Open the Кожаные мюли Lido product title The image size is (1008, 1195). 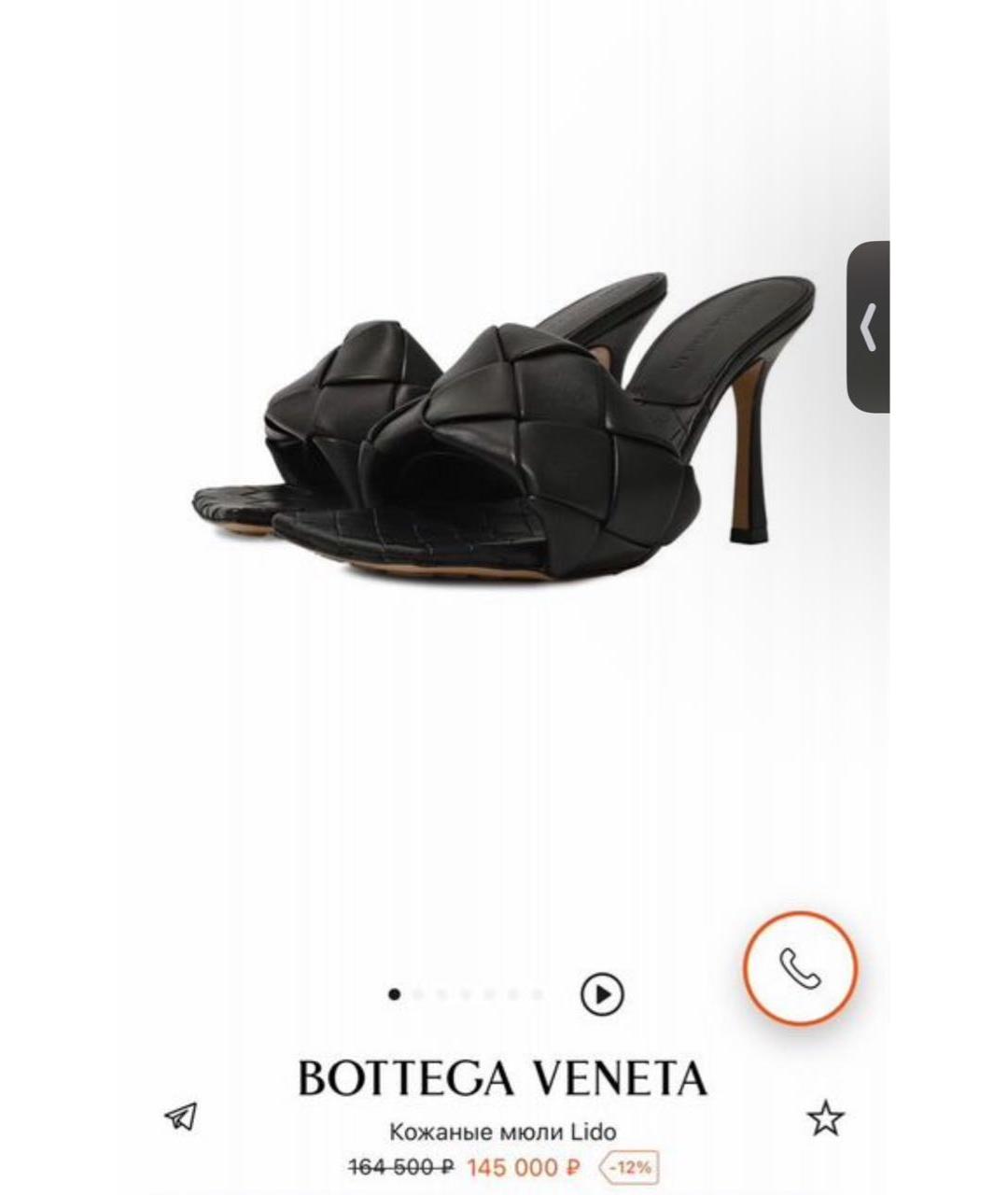click(x=504, y=1132)
